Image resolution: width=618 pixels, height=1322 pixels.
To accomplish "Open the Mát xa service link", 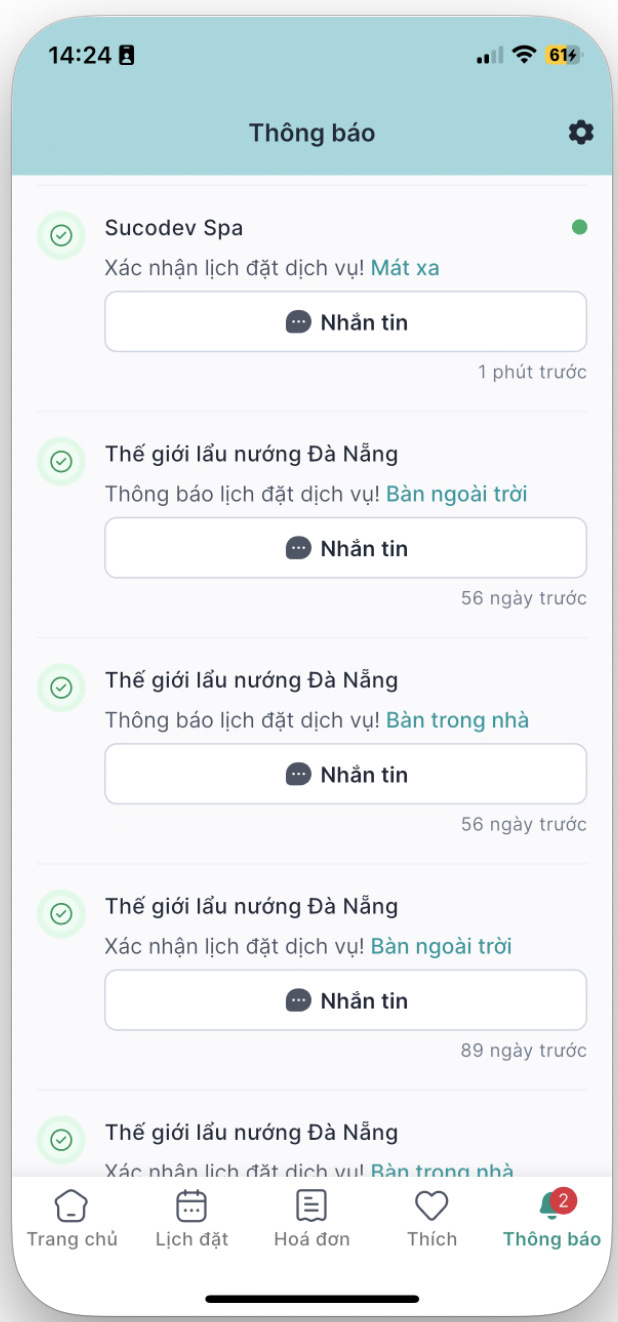I will 405,268.
